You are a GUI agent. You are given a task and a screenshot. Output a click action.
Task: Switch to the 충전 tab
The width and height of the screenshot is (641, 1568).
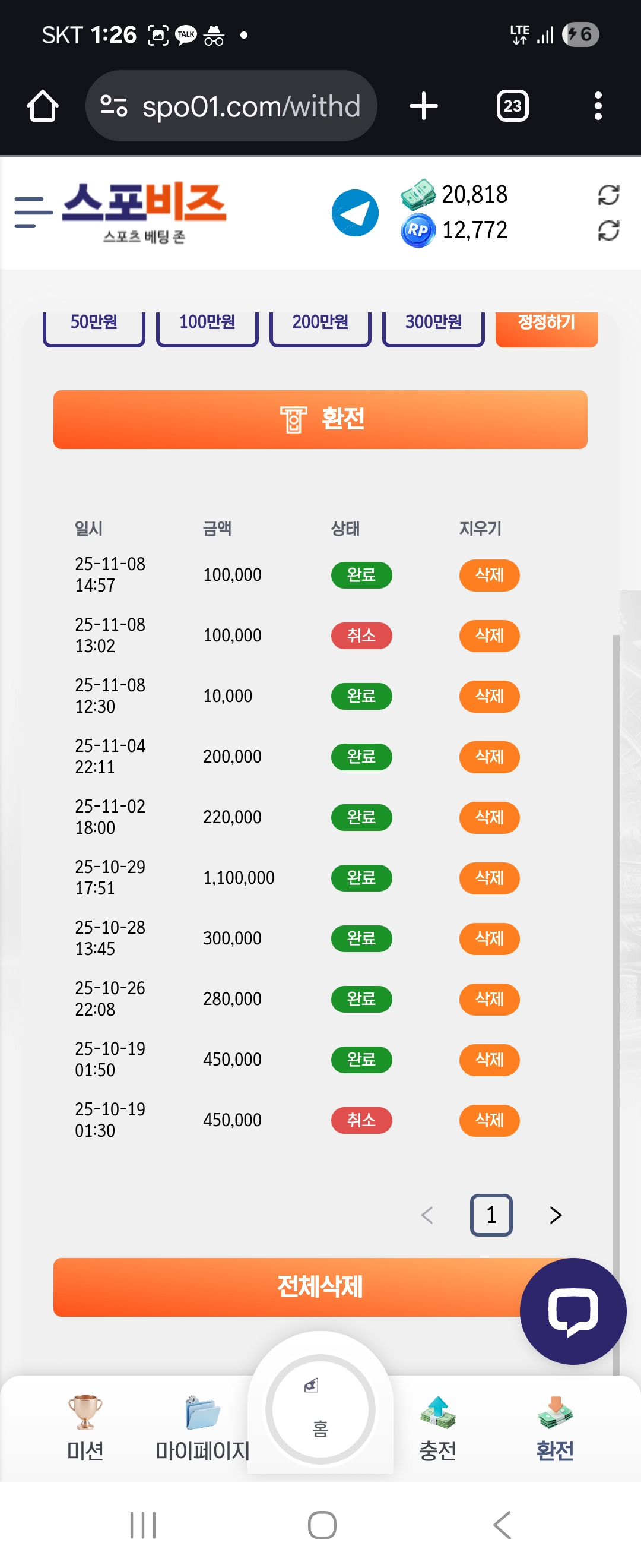pyautogui.click(x=437, y=1427)
